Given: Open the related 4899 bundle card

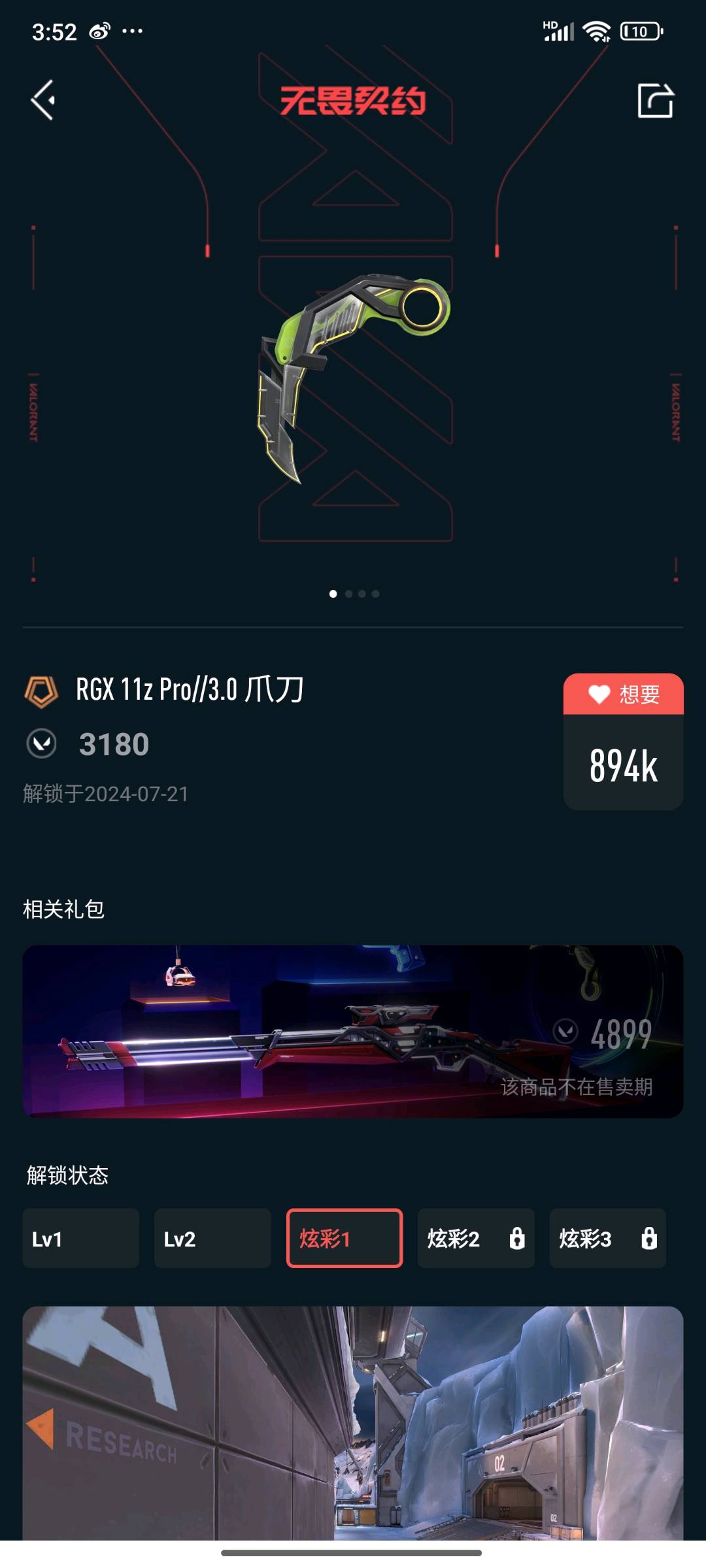Looking at the screenshot, I should pos(353,1031).
